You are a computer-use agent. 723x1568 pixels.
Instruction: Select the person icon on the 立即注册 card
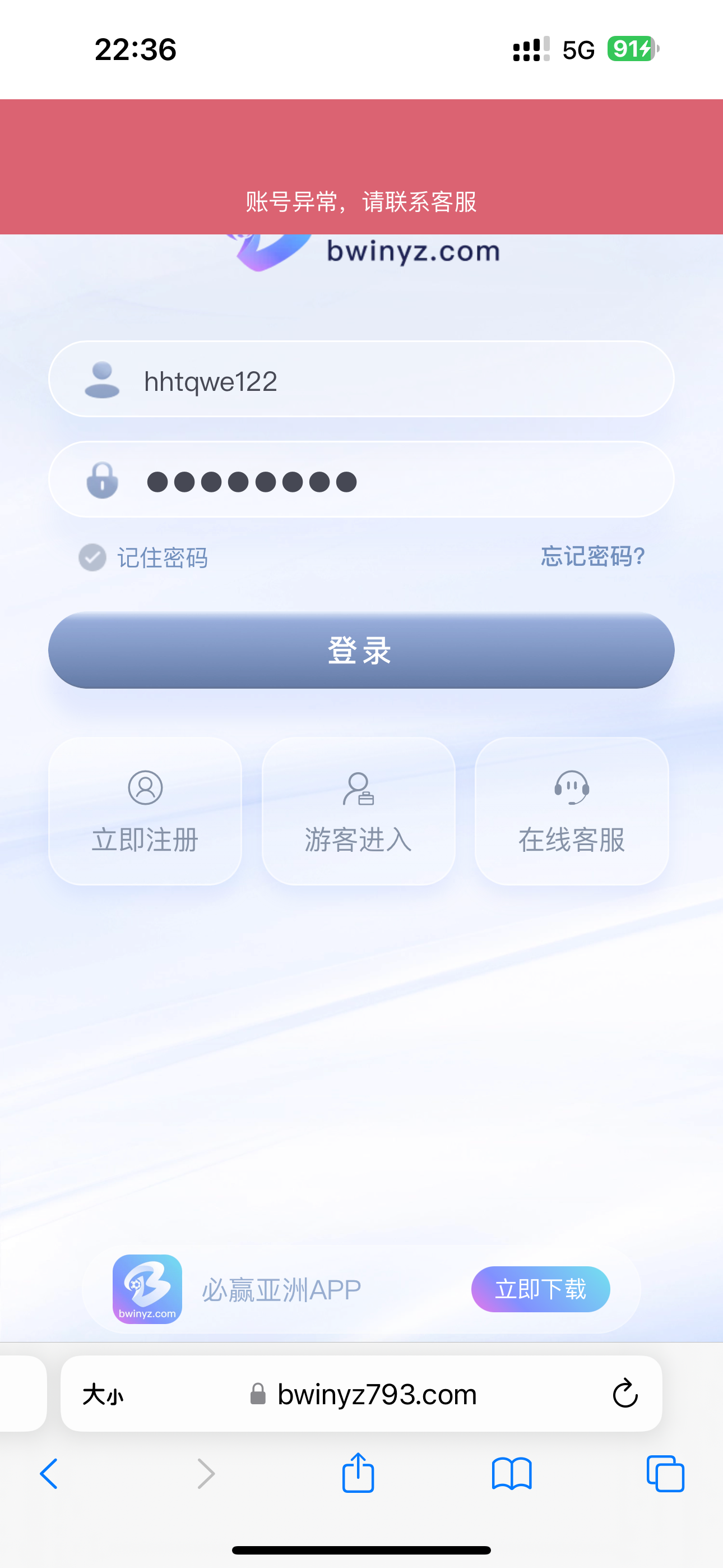[x=145, y=788]
